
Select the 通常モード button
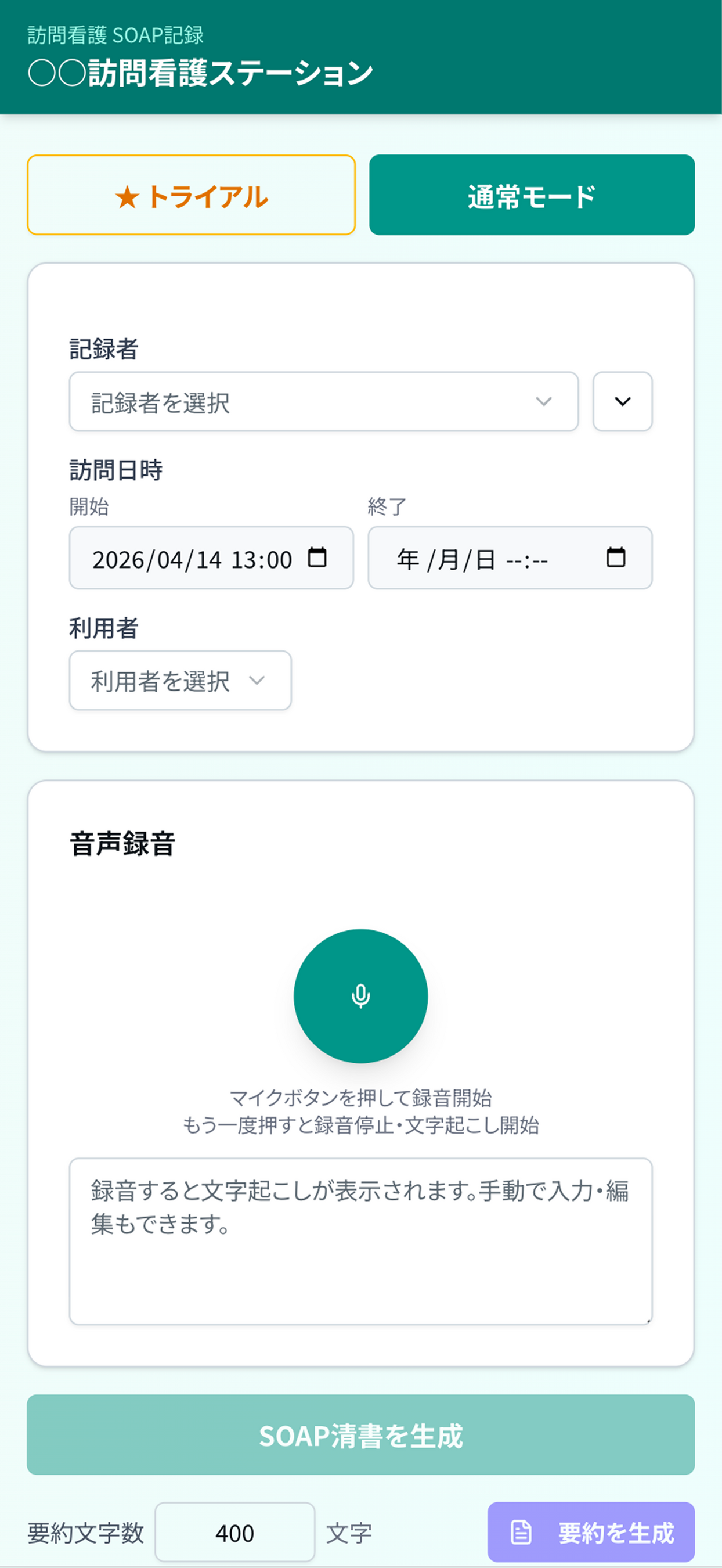pos(531,195)
